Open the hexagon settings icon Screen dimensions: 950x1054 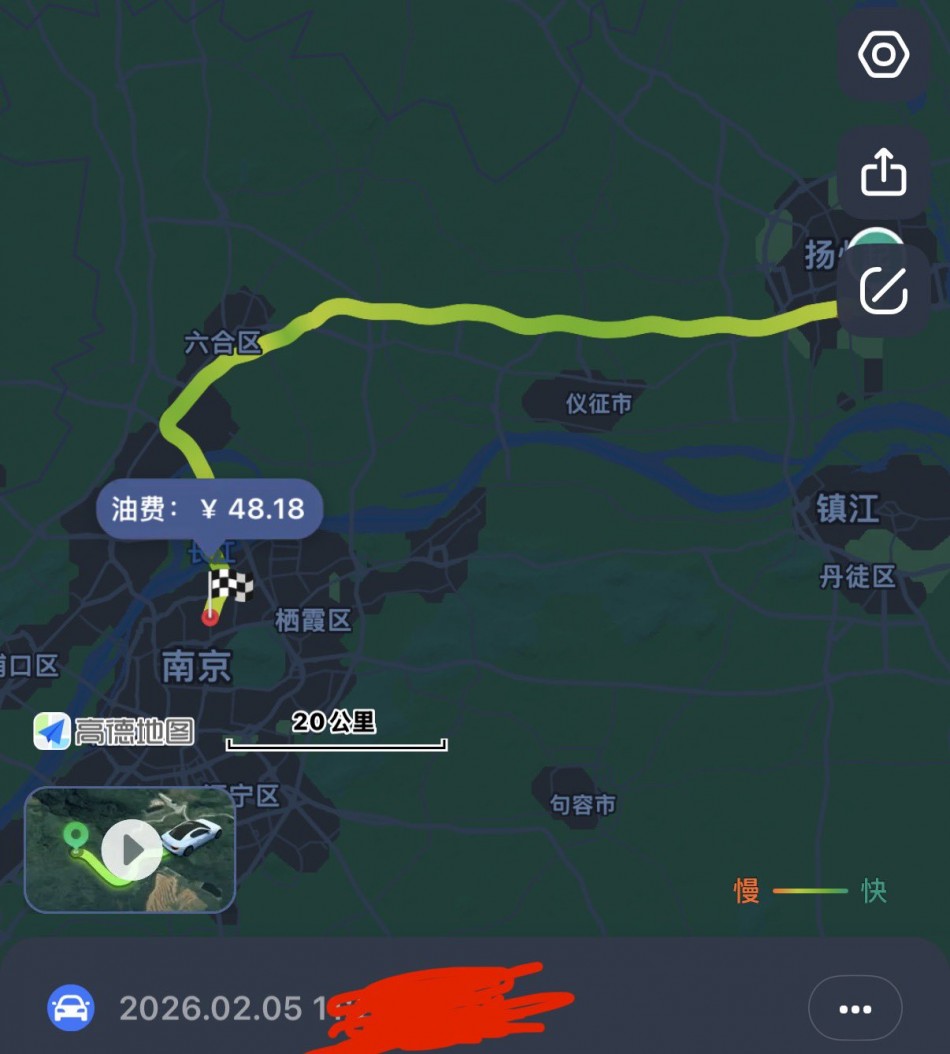tap(883, 56)
